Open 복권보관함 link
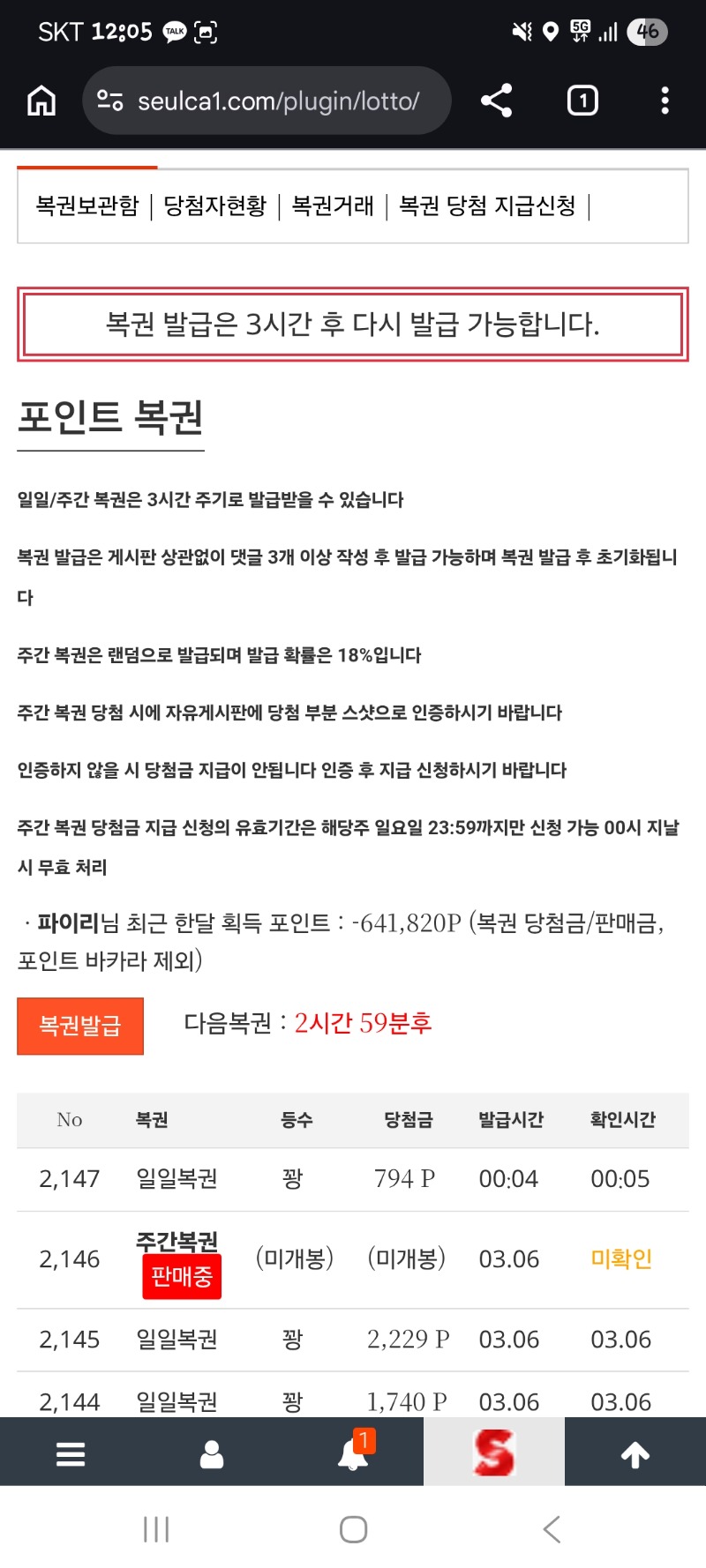 click(x=87, y=206)
